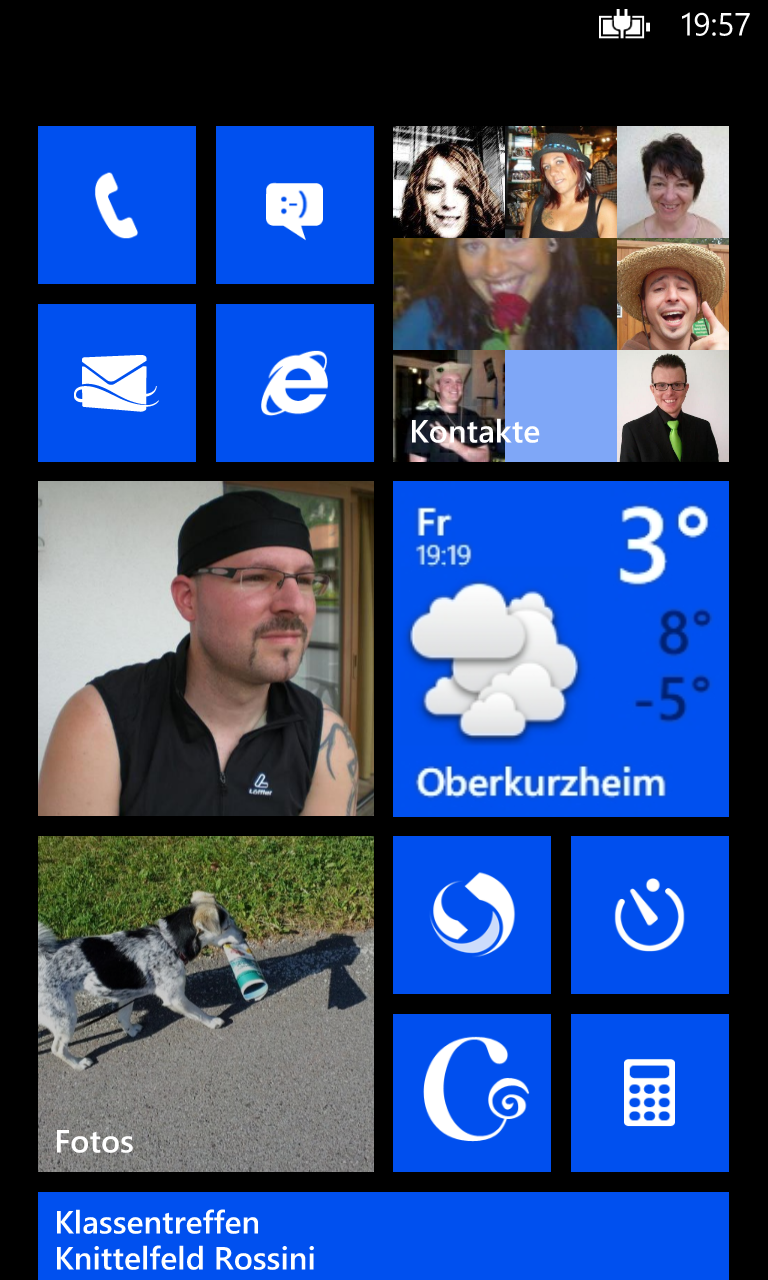Viewport: 768px width, 1280px height.
Task: Open the Outlook mail tile
Action: (117, 383)
